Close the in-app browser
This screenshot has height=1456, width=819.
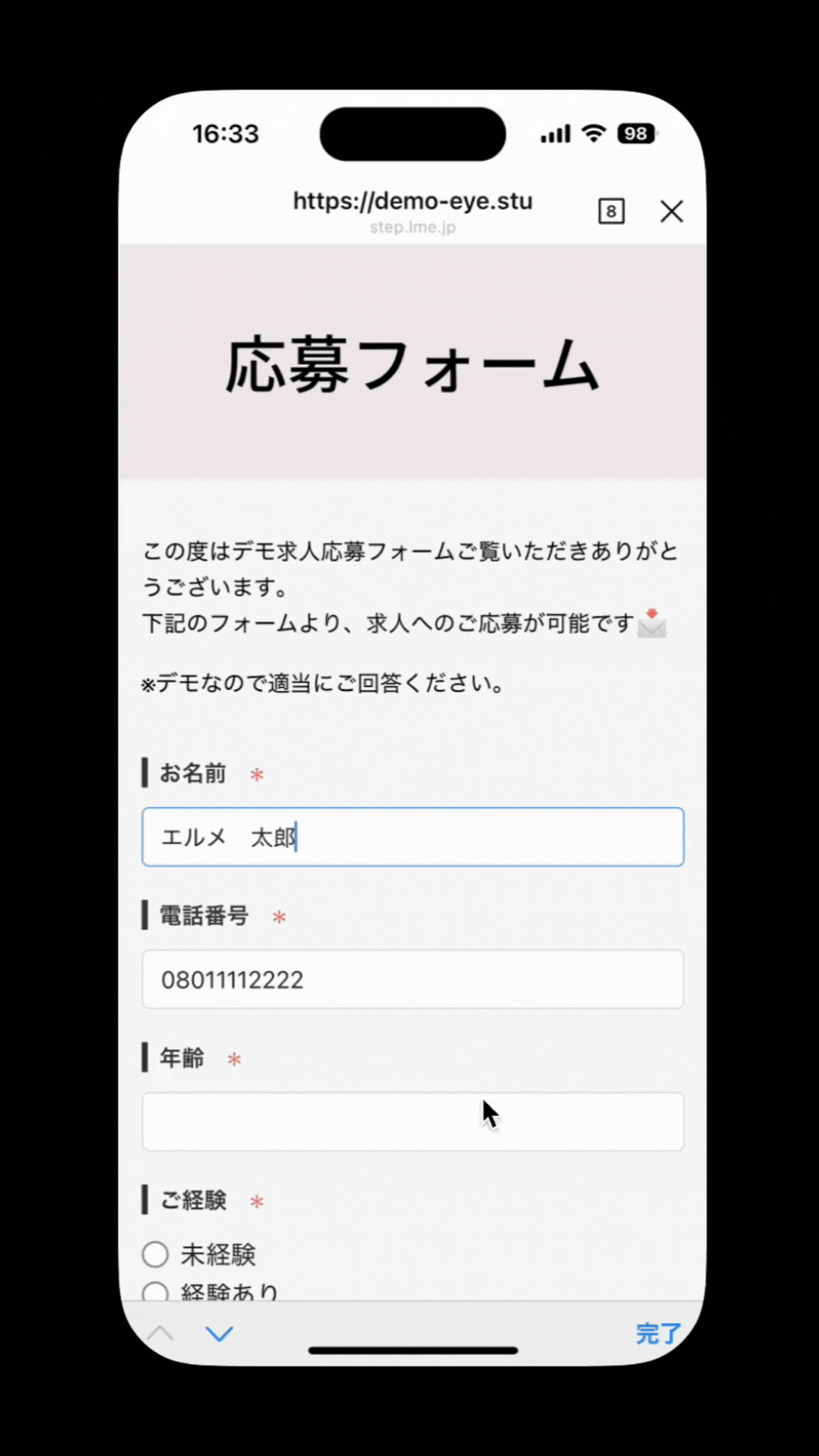pos(671,212)
